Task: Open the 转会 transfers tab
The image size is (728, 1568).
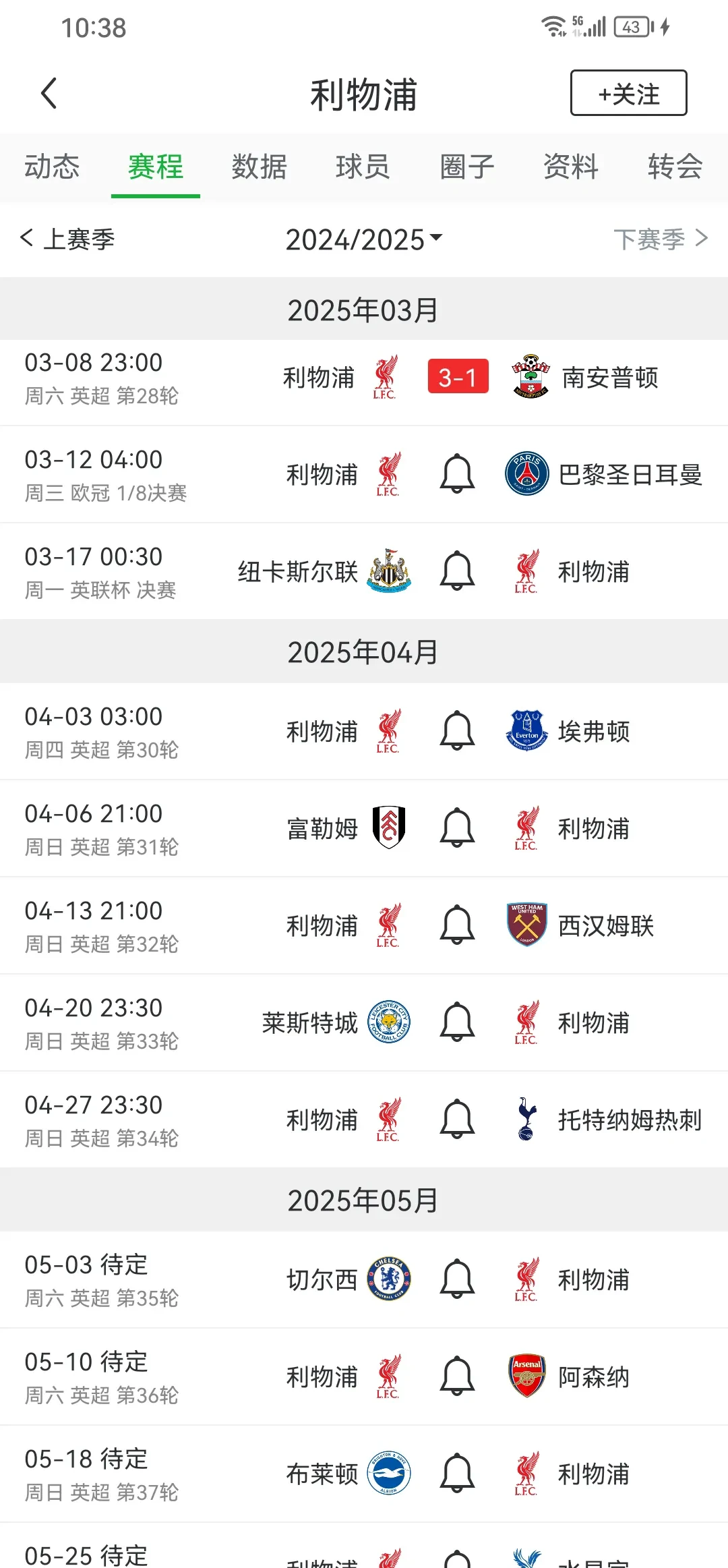Action: pos(673,167)
